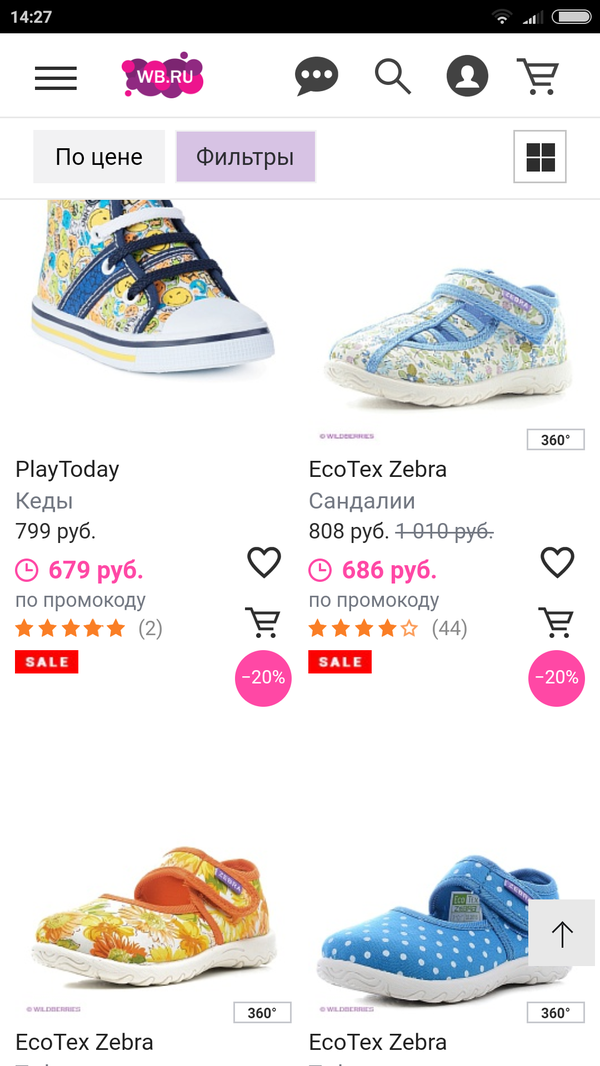The width and height of the screenshot is (600, 1066).
Task: Open the Фильтры filter options
Action: click(245, 157)
